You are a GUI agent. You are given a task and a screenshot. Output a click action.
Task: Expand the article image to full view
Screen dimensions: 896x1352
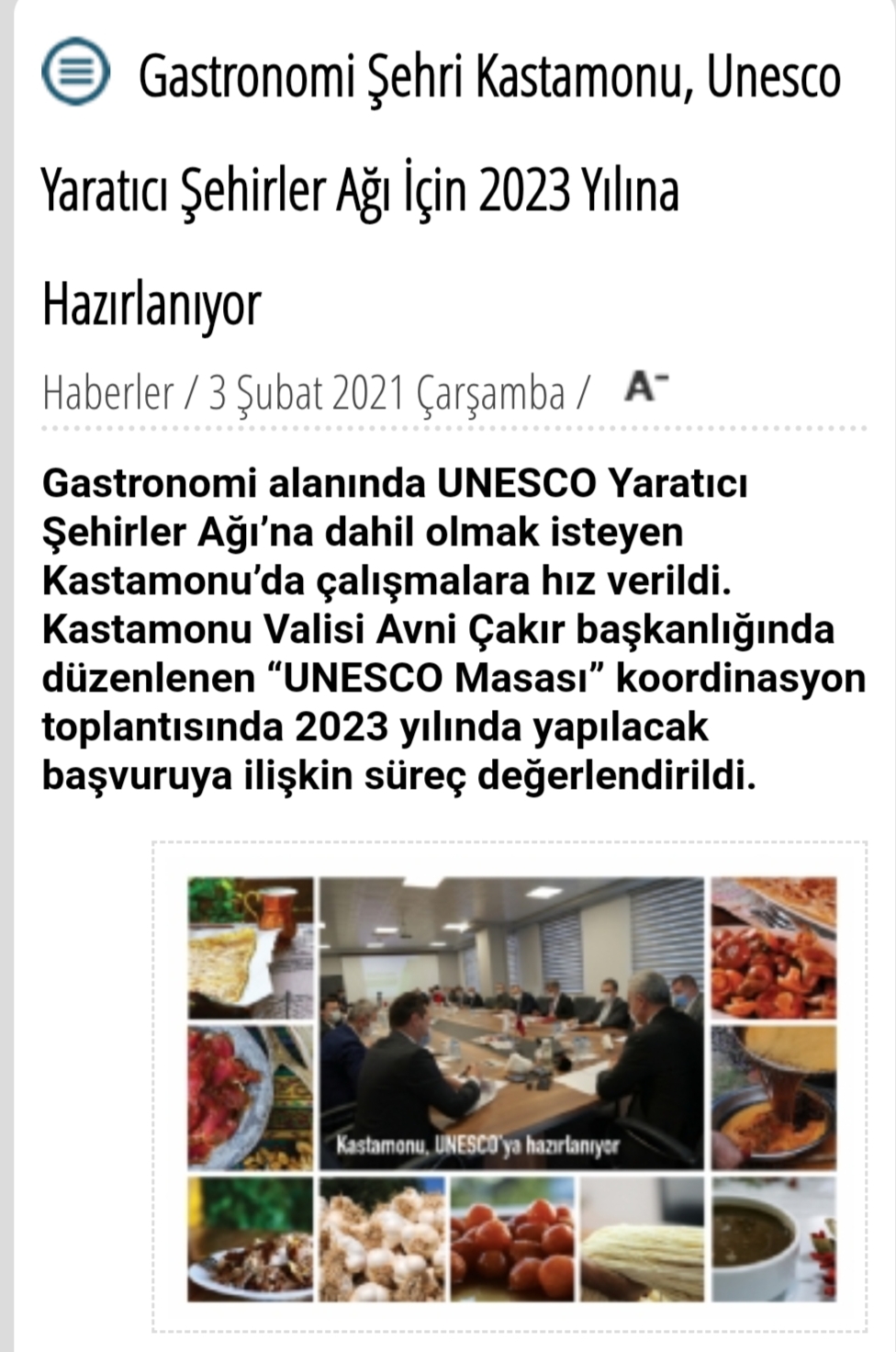click(x=510, y=1084)
